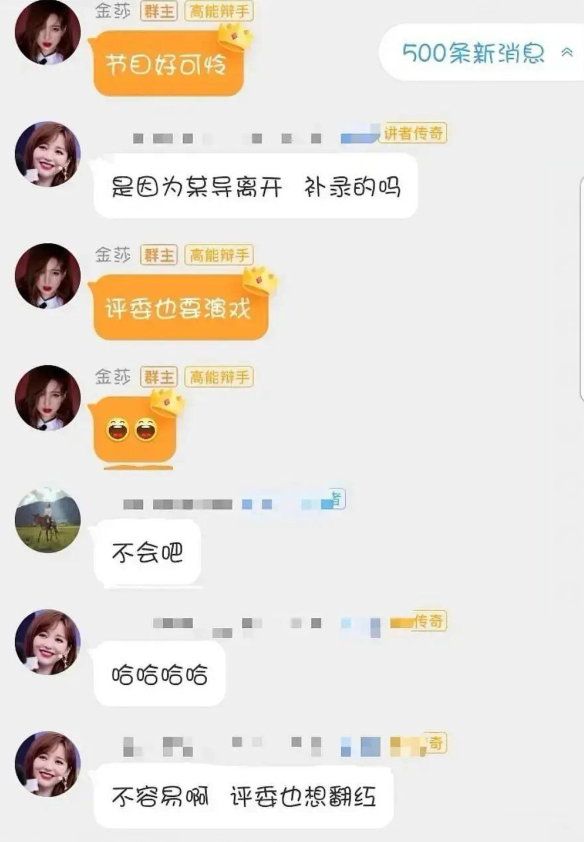Tap 金莎's avatar beside laughing emoji message
The height and width of the screenshot is (842, 584).
(x=48, y=398)
